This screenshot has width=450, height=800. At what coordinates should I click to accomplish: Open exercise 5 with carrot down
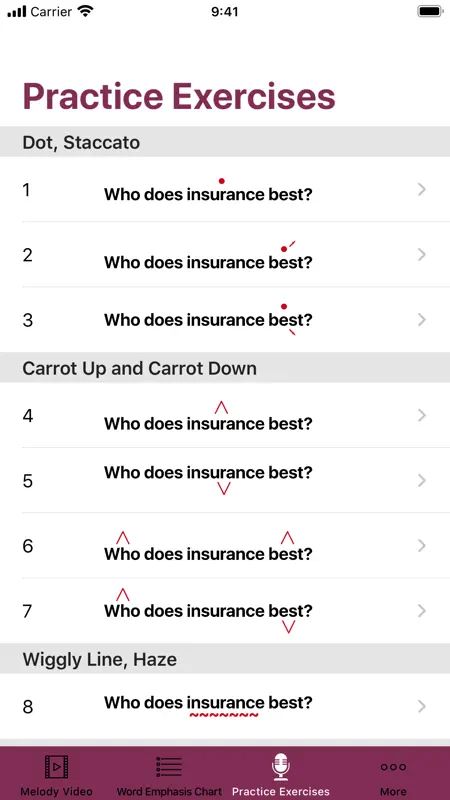click(x=225, y=481)
